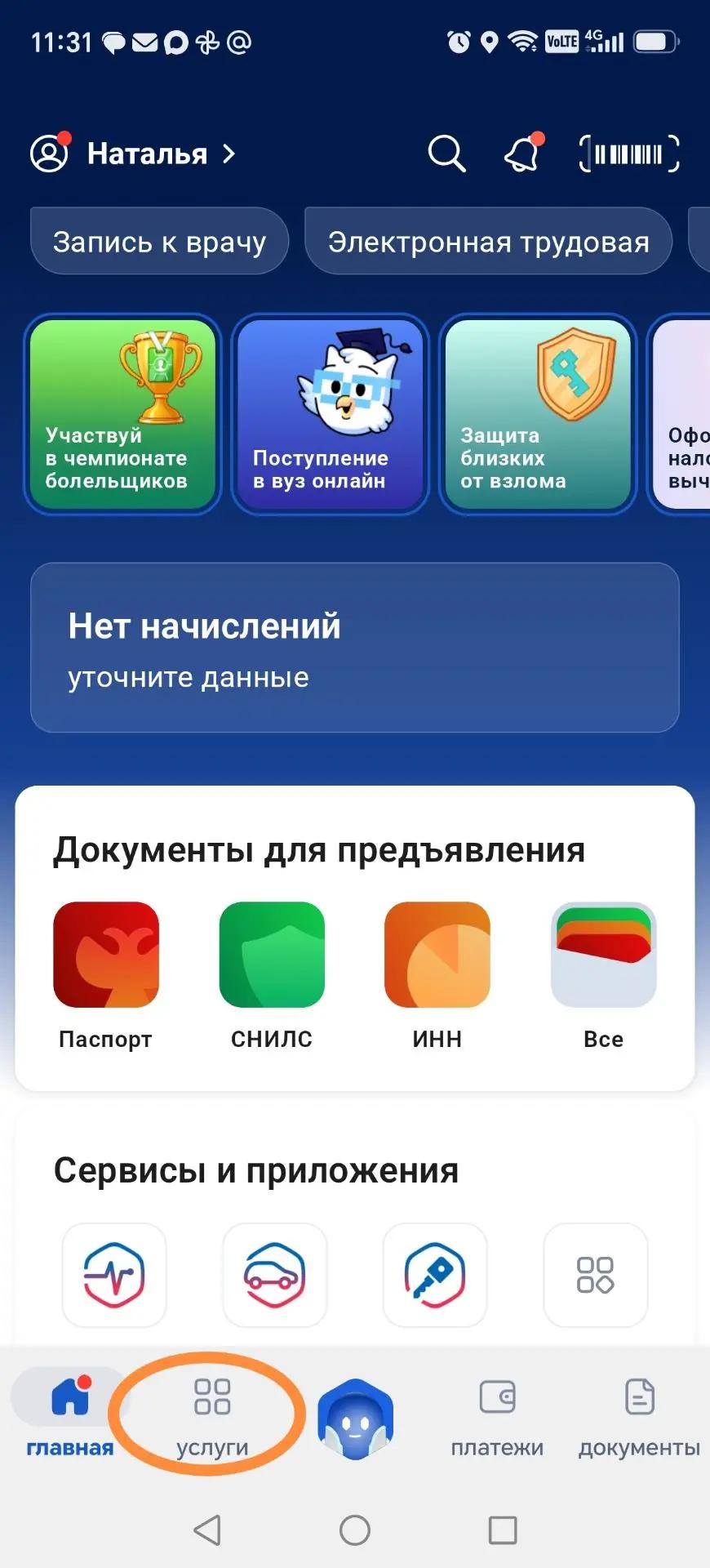Switch to the платежи tab
Viewport: 710px width, 1568px height.
(x=497, y=1418)
